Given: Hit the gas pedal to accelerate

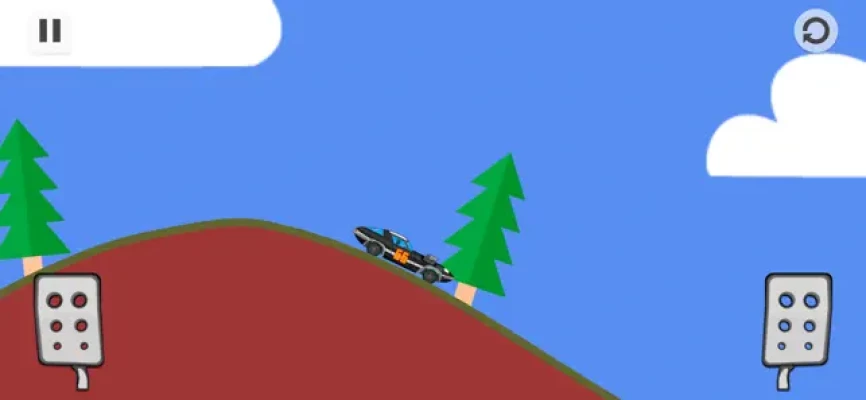Looking at the screenshot, I should point(797,320).
